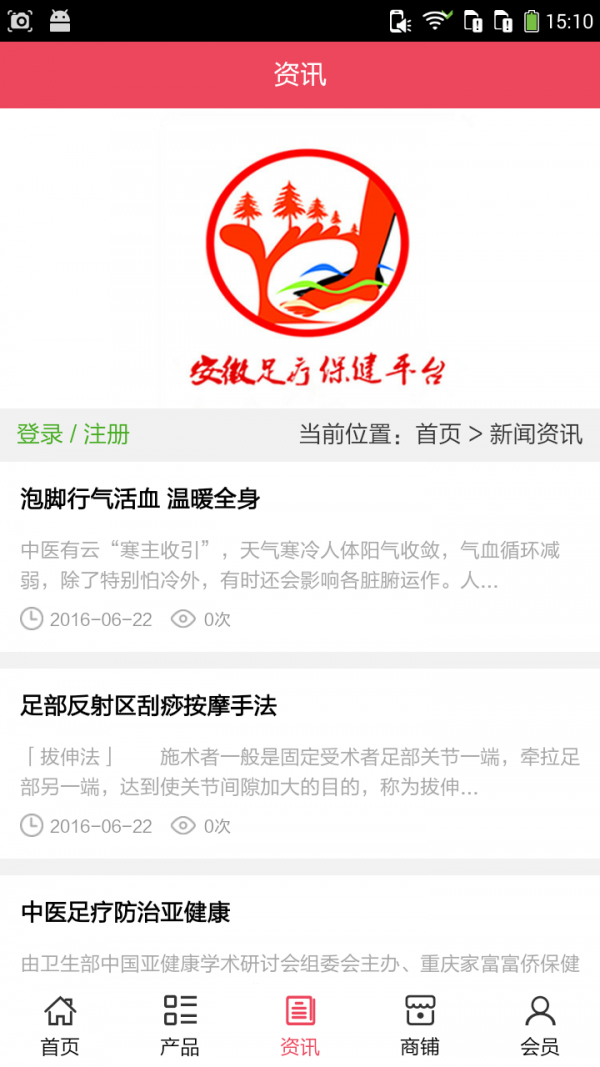Tap the 登录 / 注册 login link

(73, 434)
